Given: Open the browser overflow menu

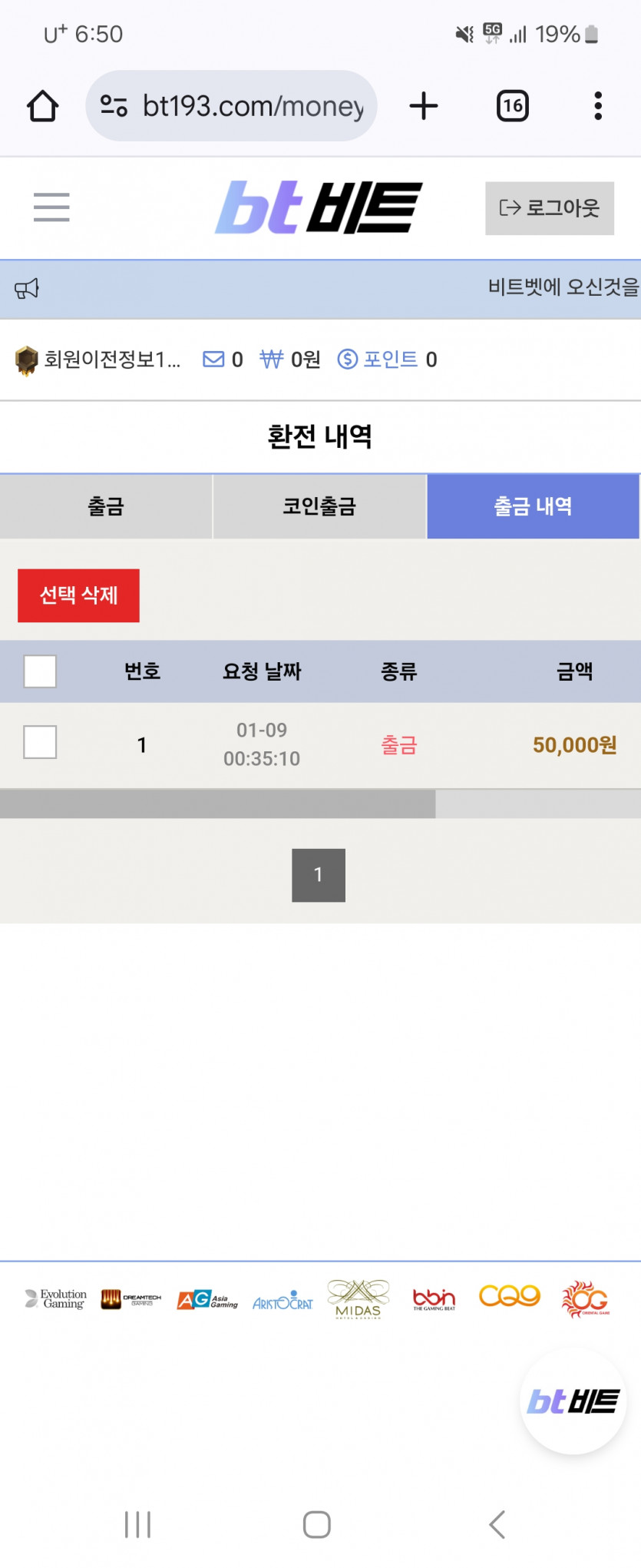Looking at the screenshot, I should click(598, 106).
